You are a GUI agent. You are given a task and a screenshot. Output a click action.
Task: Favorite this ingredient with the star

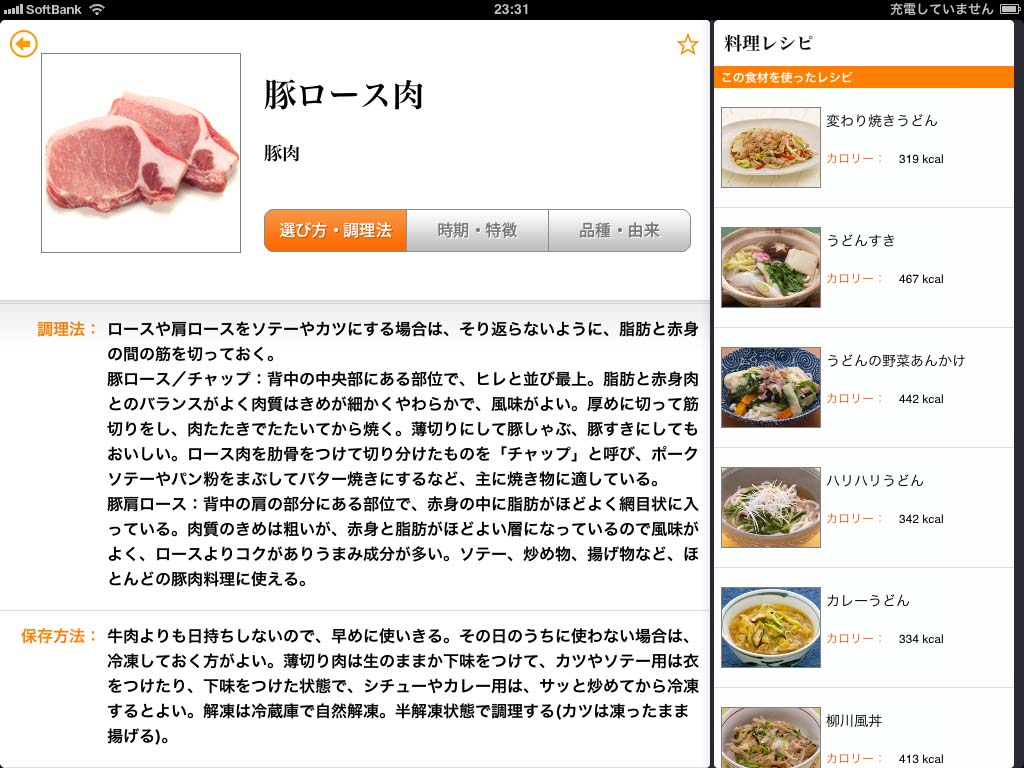[687, 44]
